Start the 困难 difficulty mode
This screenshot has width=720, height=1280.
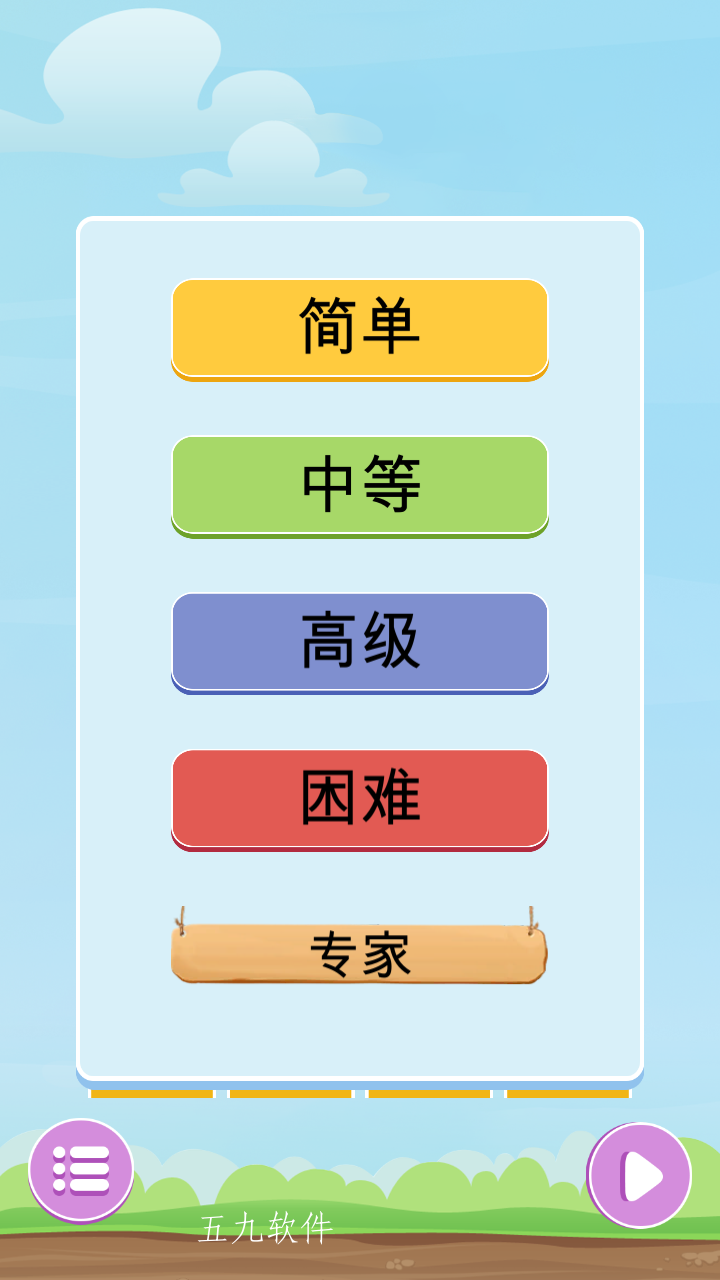pos(360,800)
